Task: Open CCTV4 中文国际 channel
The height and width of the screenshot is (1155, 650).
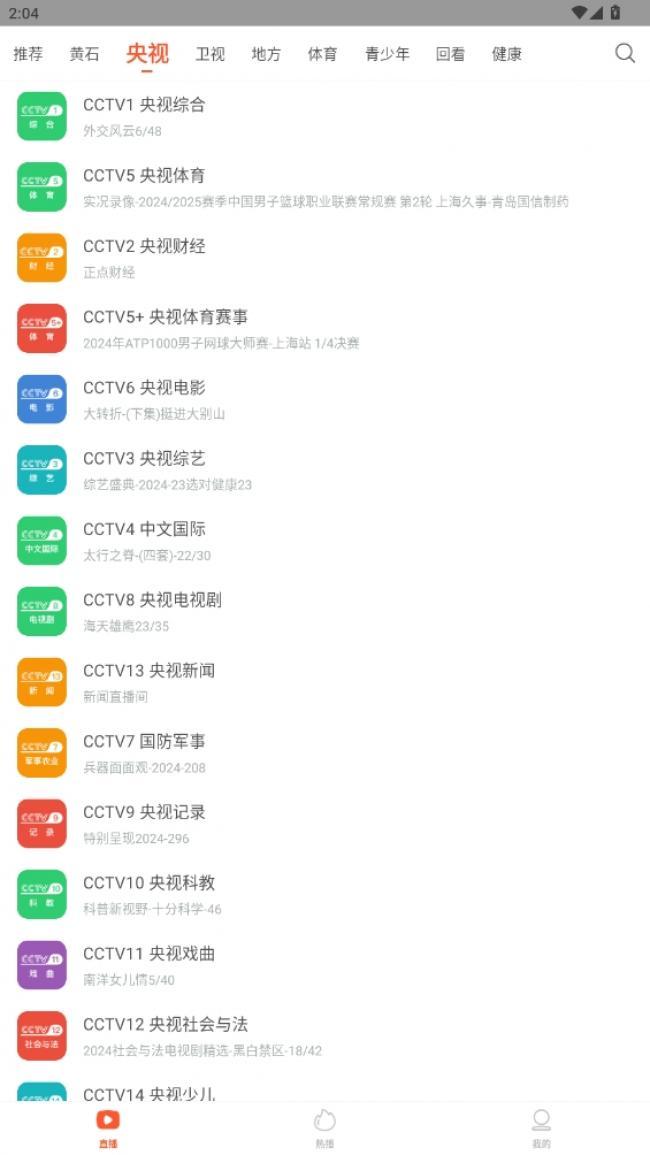Action: point(325,541)
